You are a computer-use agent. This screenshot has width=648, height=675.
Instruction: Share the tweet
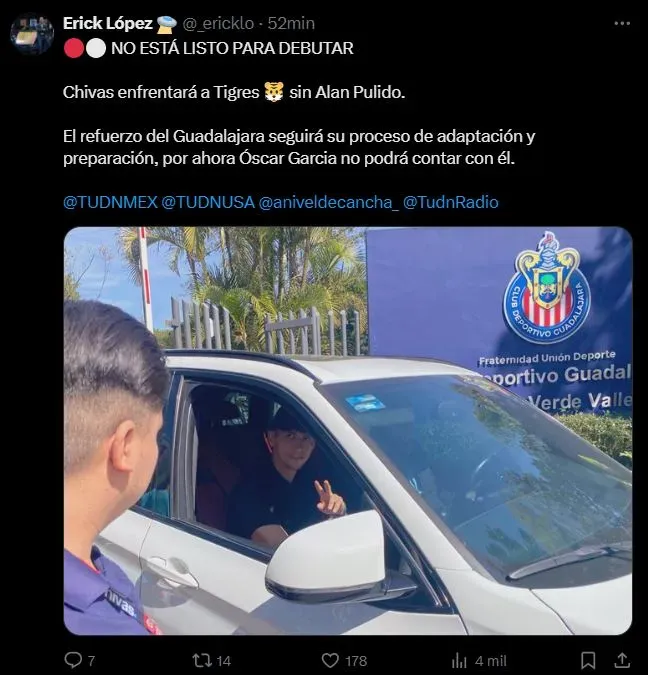coord(621,660)
